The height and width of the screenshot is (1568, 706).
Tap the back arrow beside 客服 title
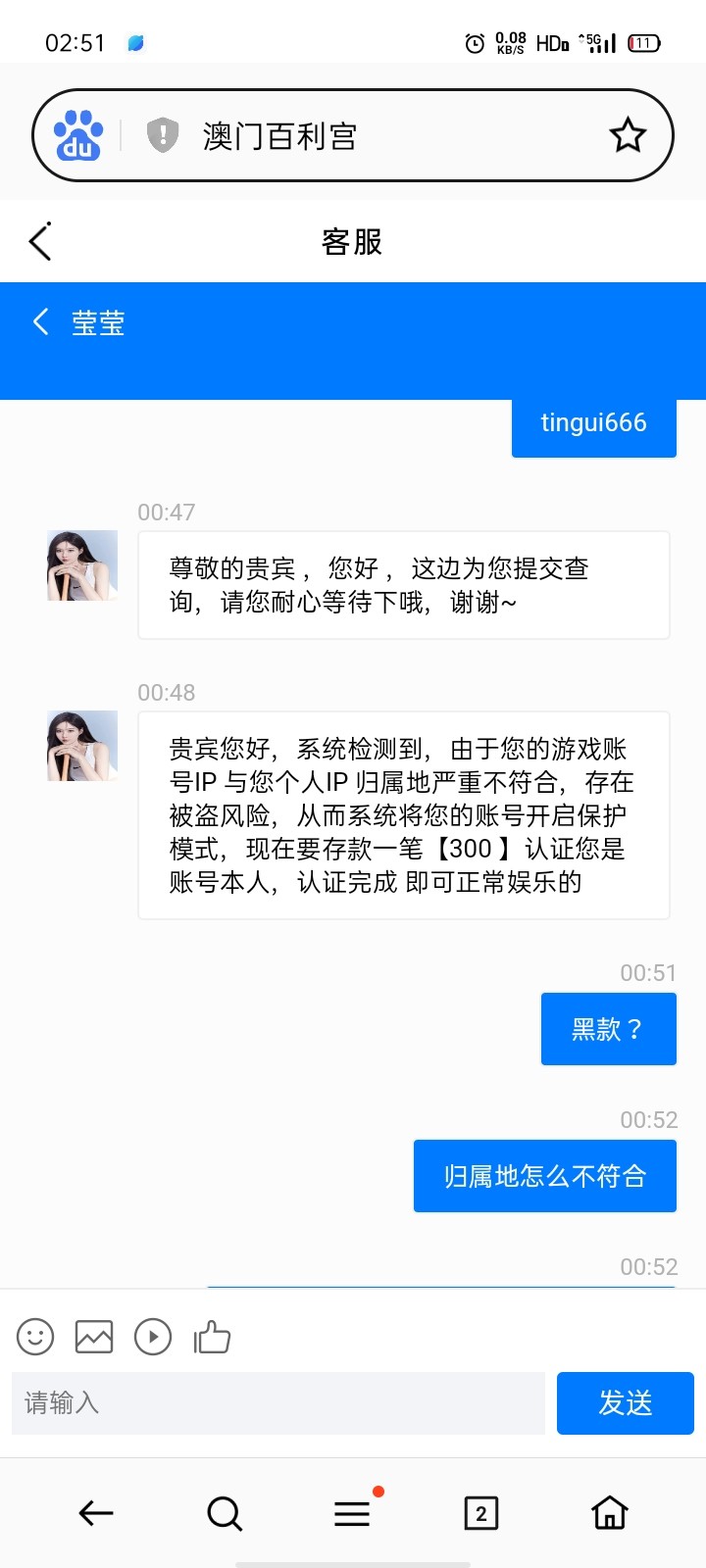pos(39,240)
